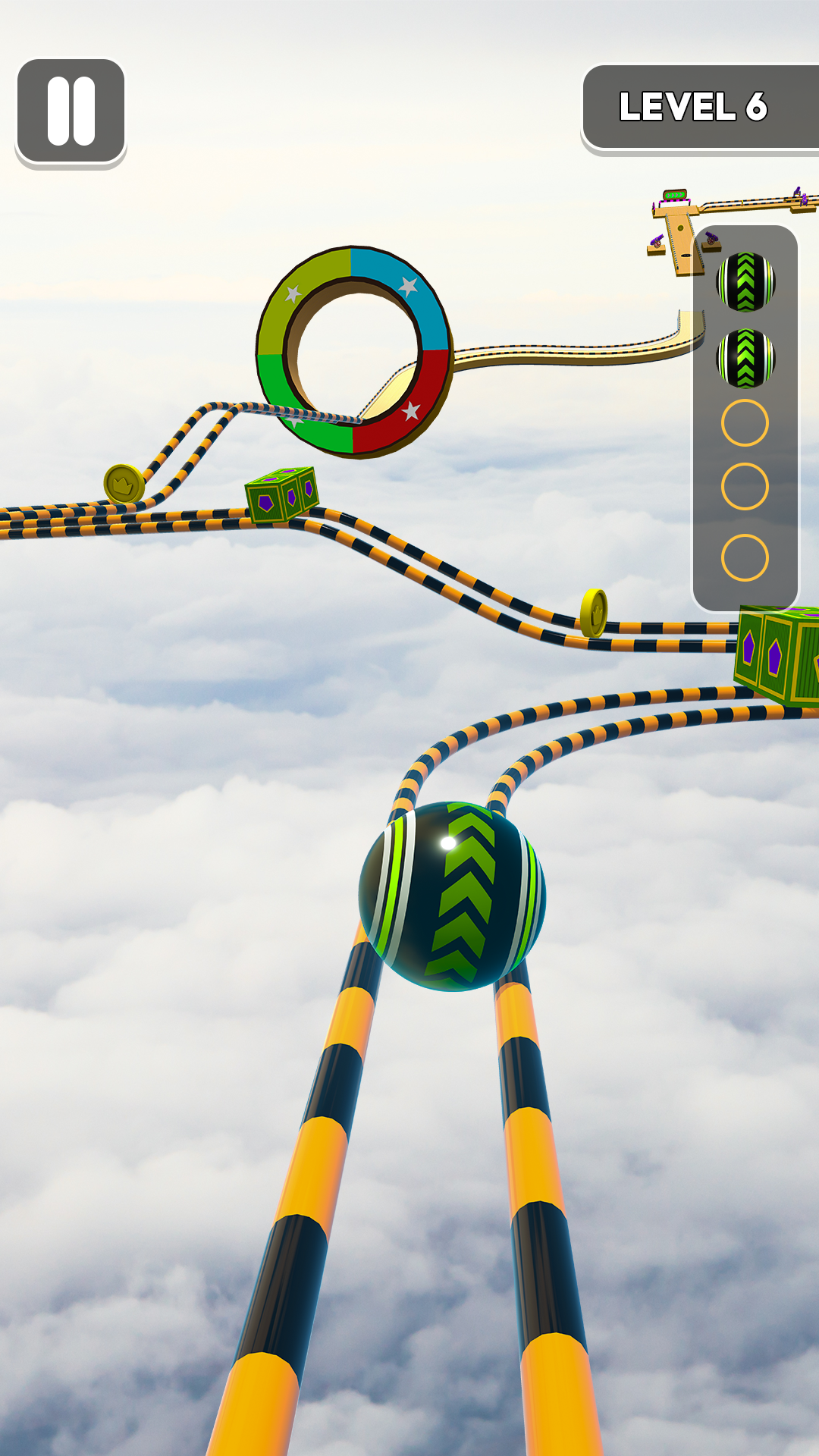Pause the game

pyautogui.click(x=71, y=111)
